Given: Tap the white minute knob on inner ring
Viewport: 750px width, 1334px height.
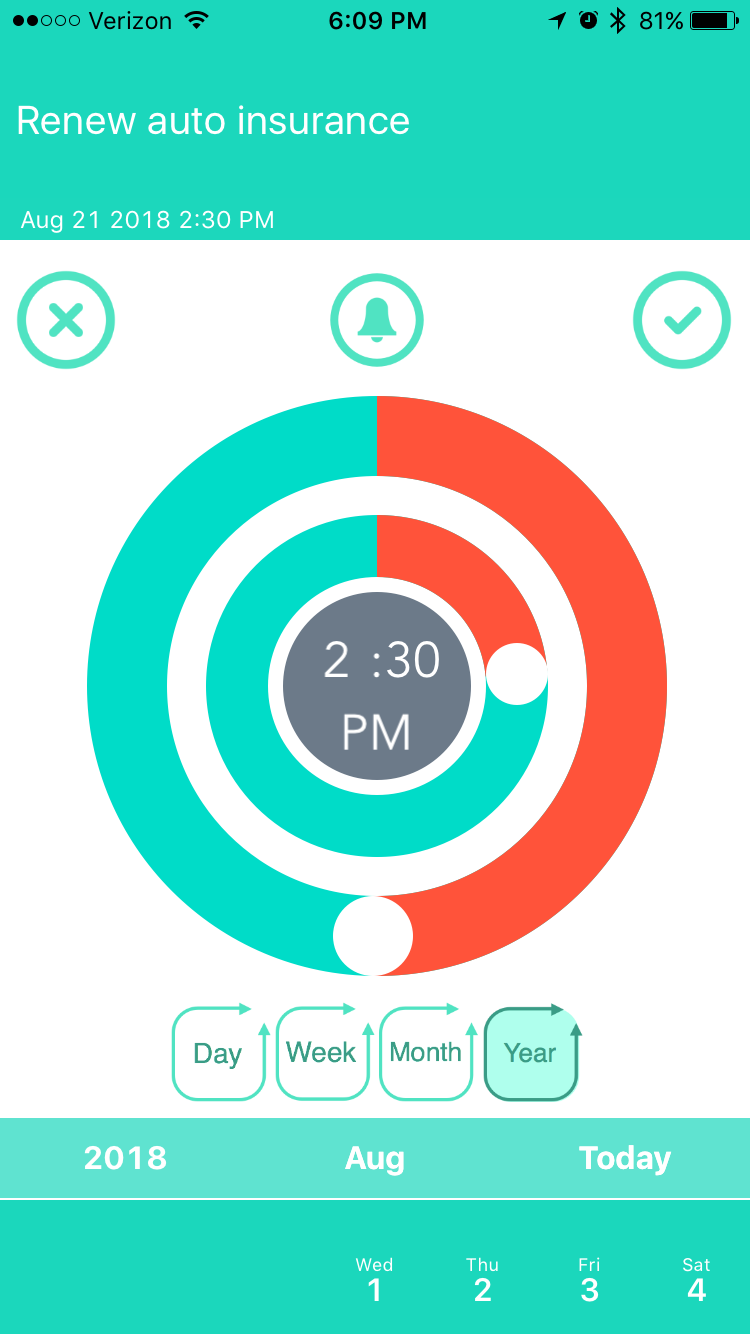Looking at the screenshot, I should pyautogui.click(x=516, y=674).
